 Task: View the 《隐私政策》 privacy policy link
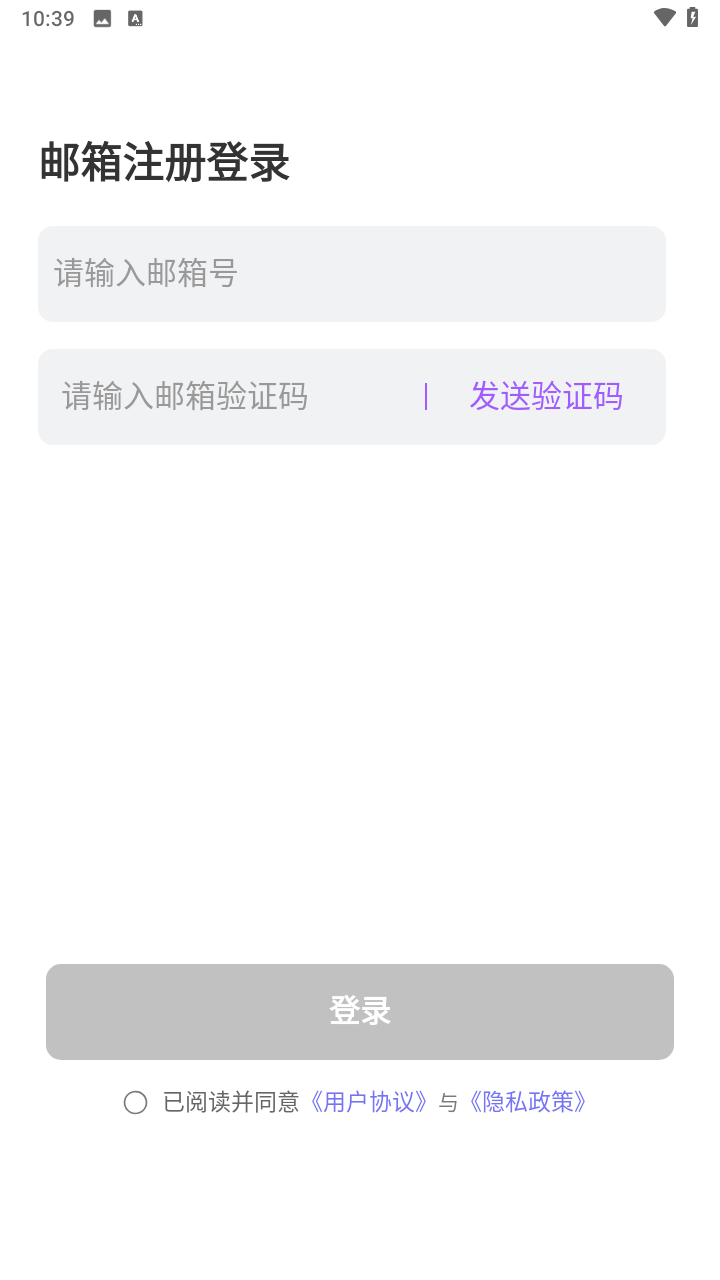coord(528,1103)
